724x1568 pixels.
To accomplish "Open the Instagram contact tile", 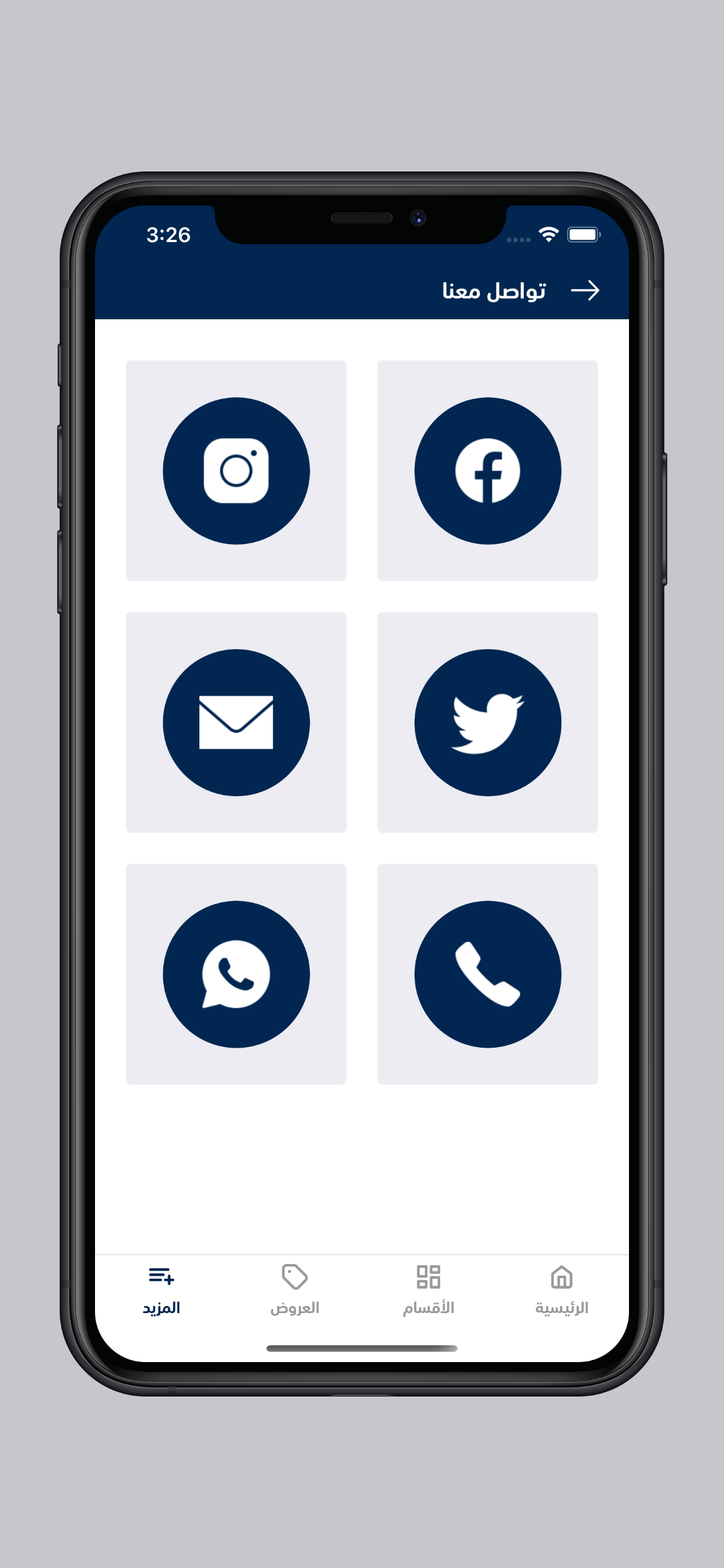I will (236, 471).
